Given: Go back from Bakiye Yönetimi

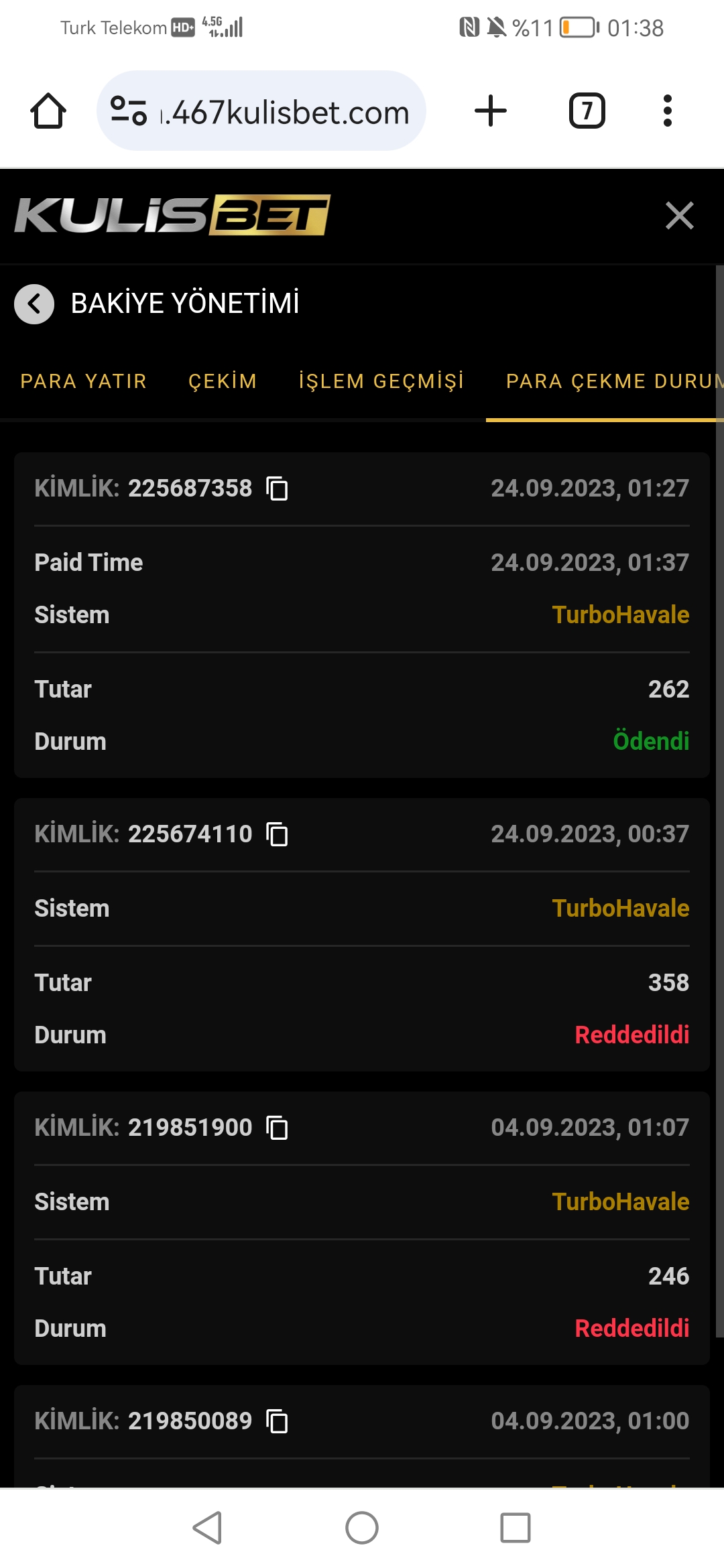Looking at the screenshot, I should (34, 304).
